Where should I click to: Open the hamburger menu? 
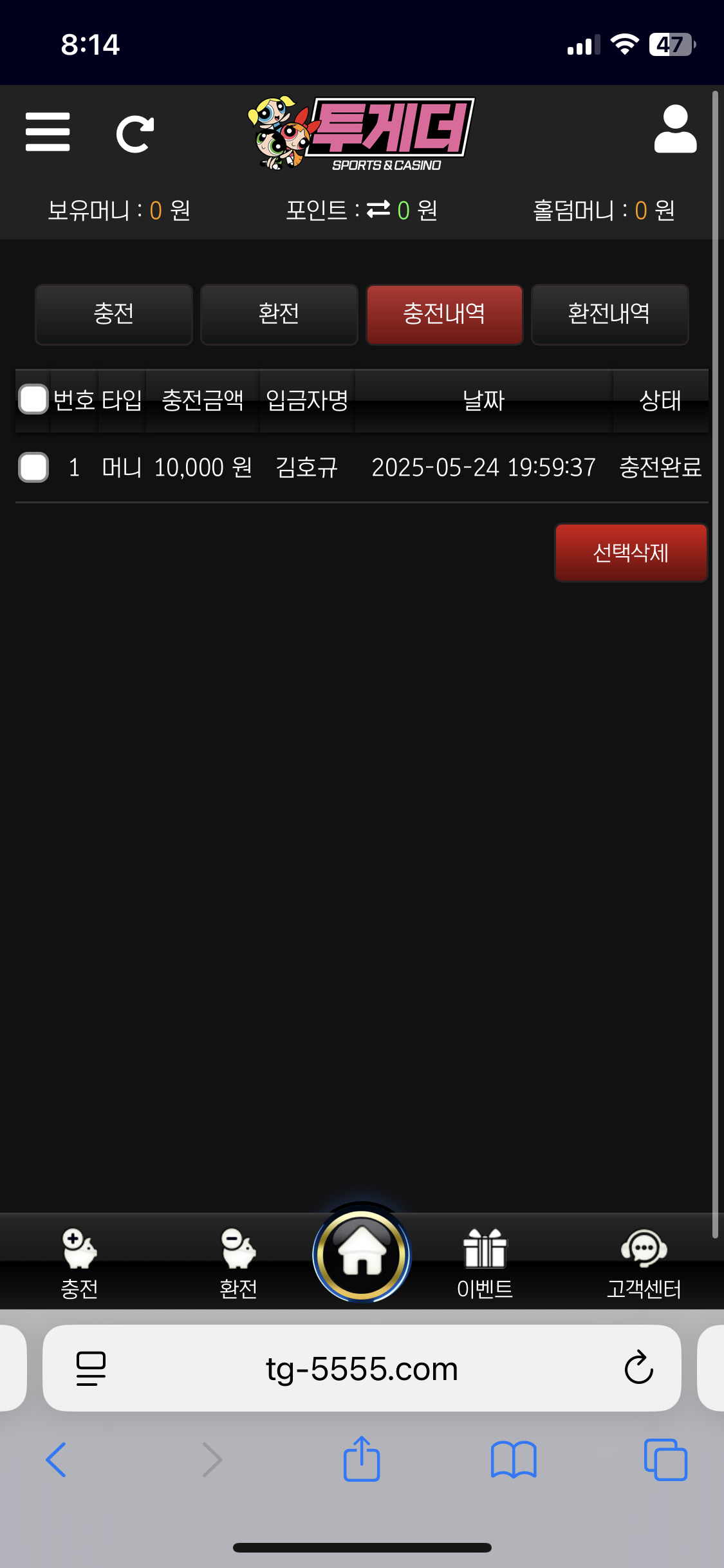pos(48,132)
